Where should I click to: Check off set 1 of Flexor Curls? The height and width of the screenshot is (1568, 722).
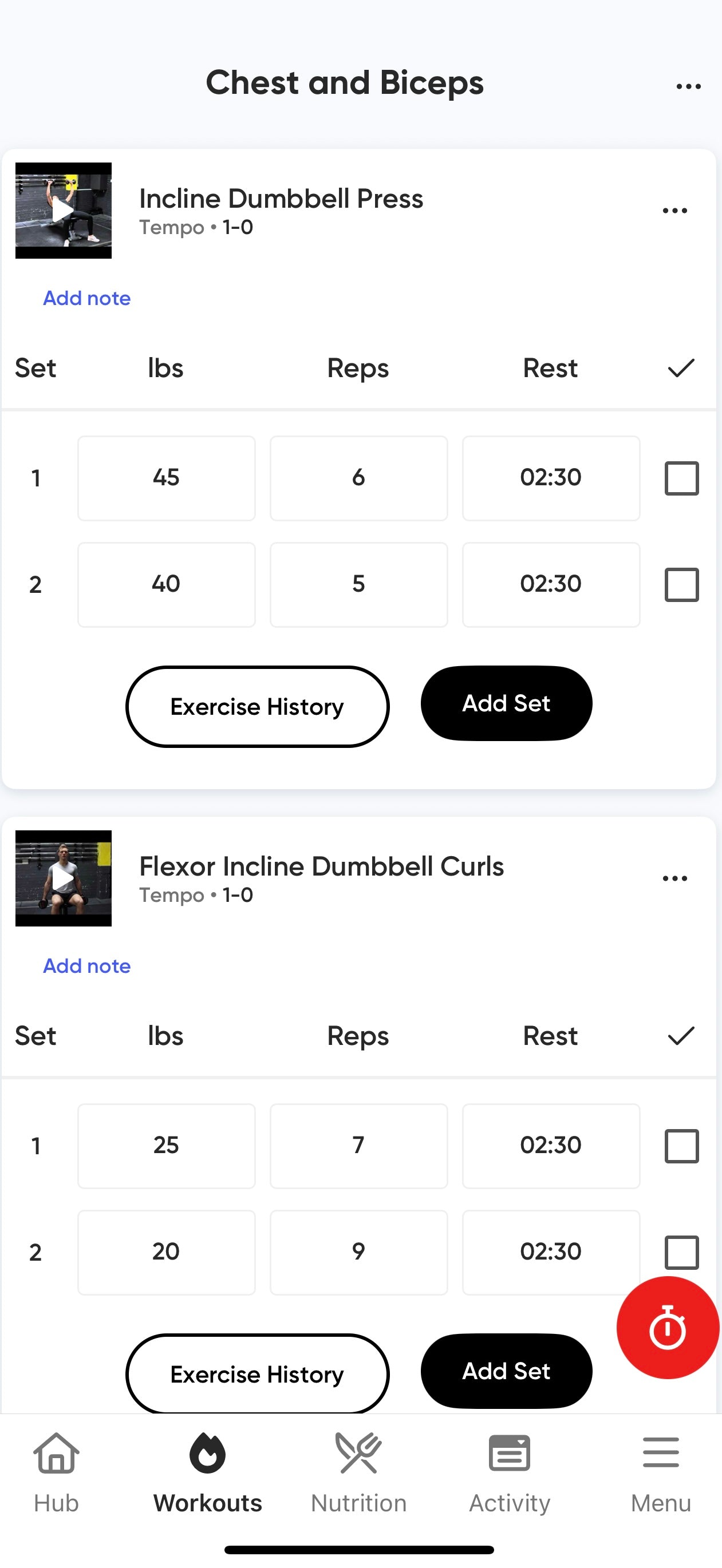tap(681, 1146)
